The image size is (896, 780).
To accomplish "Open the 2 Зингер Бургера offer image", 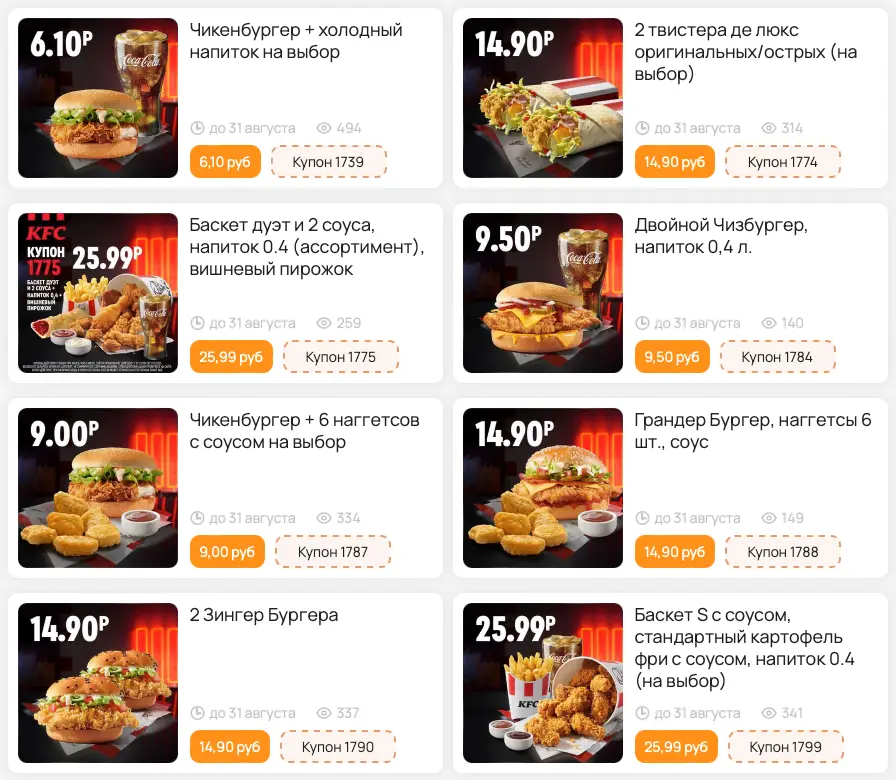I will pyautogui.click(x=97, y=683).
